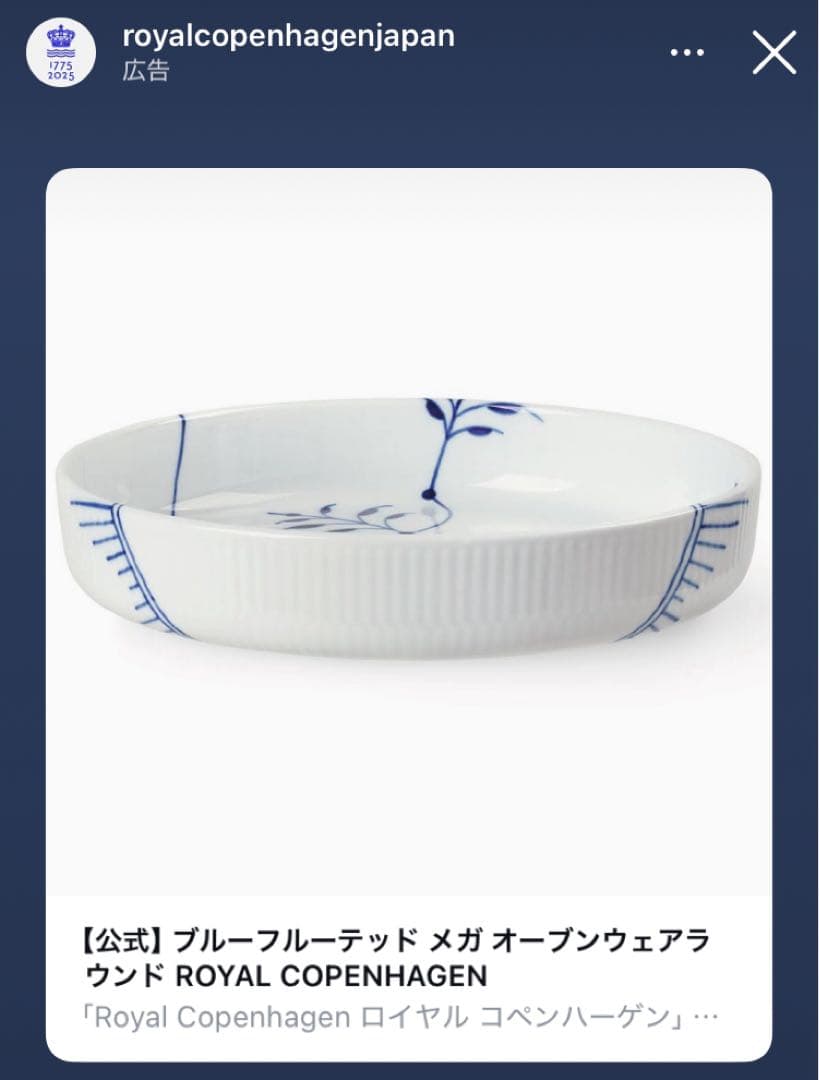819x1080 pixels.
Task: Tap the royalcopenhagenjapan account name
Action: pos(288,36)
